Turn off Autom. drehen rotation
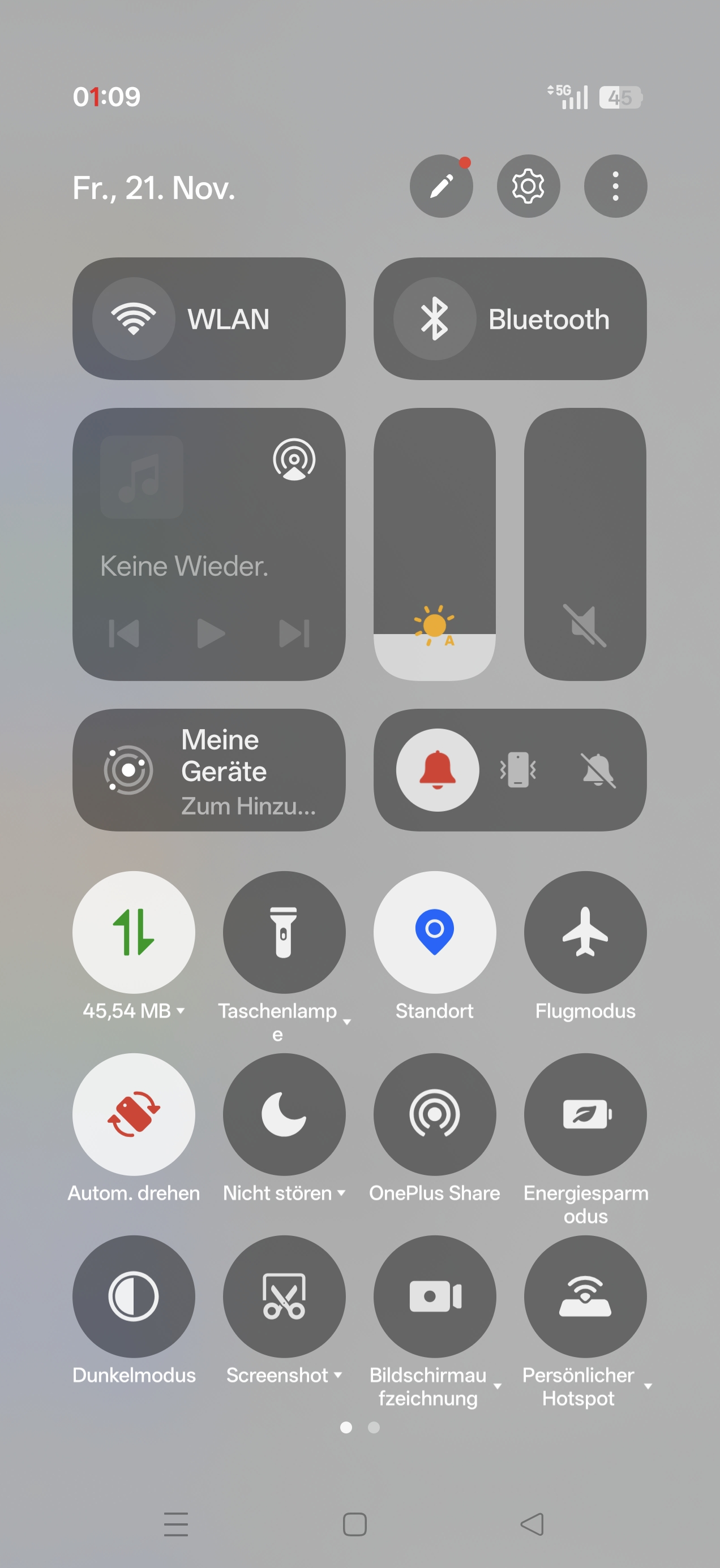Viewport: 720px width, 1568px height. tap(134, 1114)
